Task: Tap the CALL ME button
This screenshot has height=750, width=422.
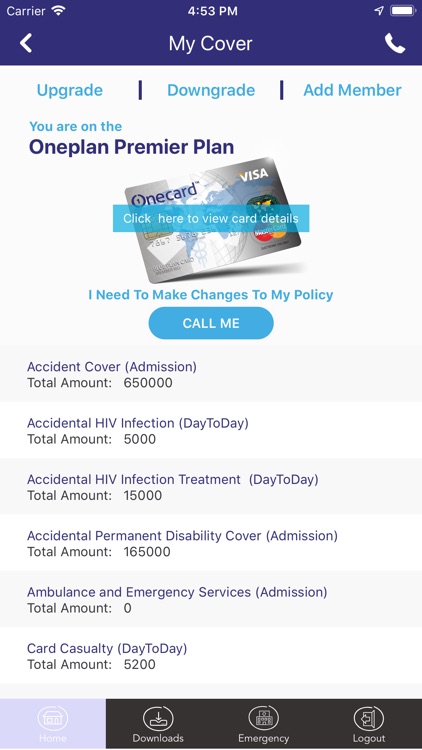Action: [211, 323]
